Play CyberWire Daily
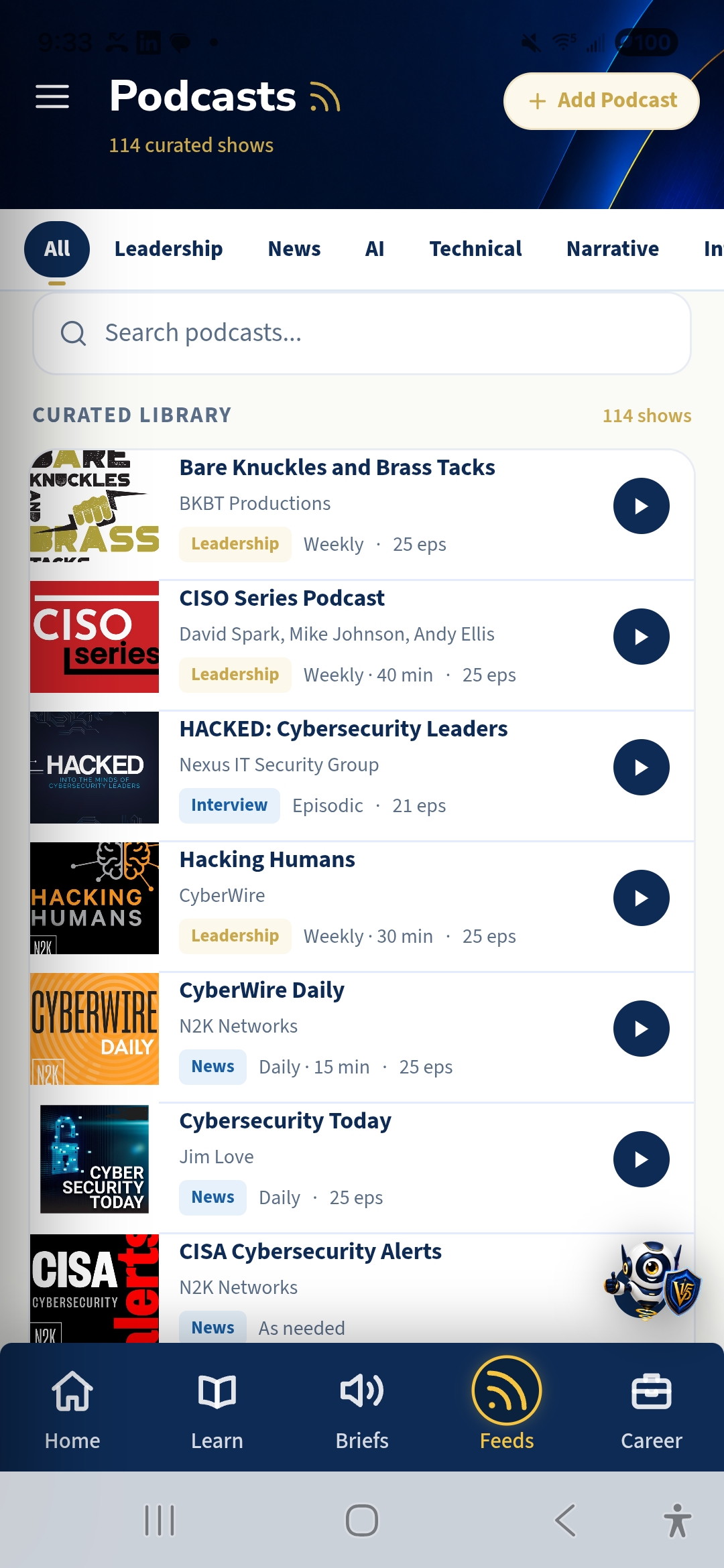 tap(642, 1029)
